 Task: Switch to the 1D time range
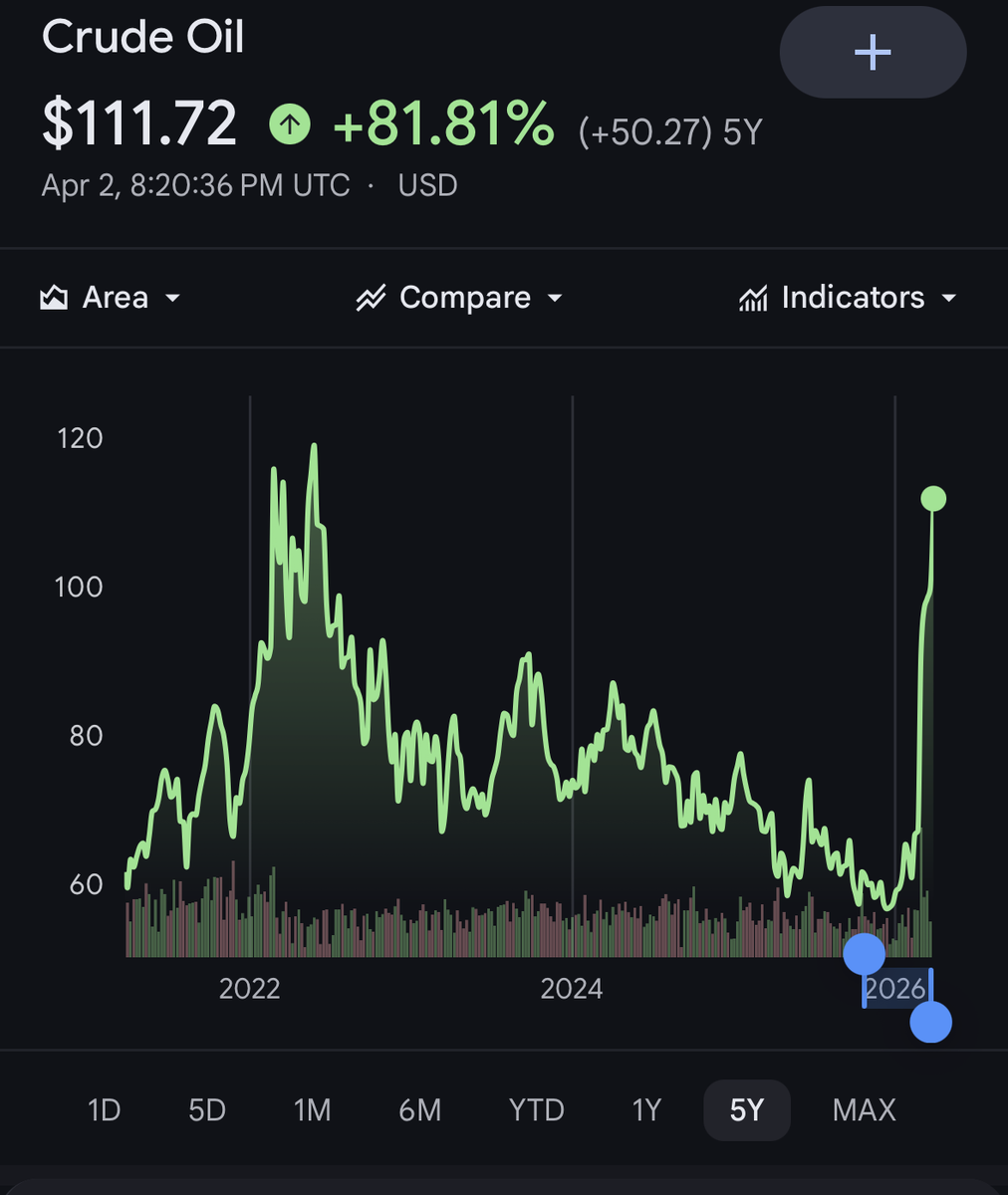click(x=105, y=1109)
